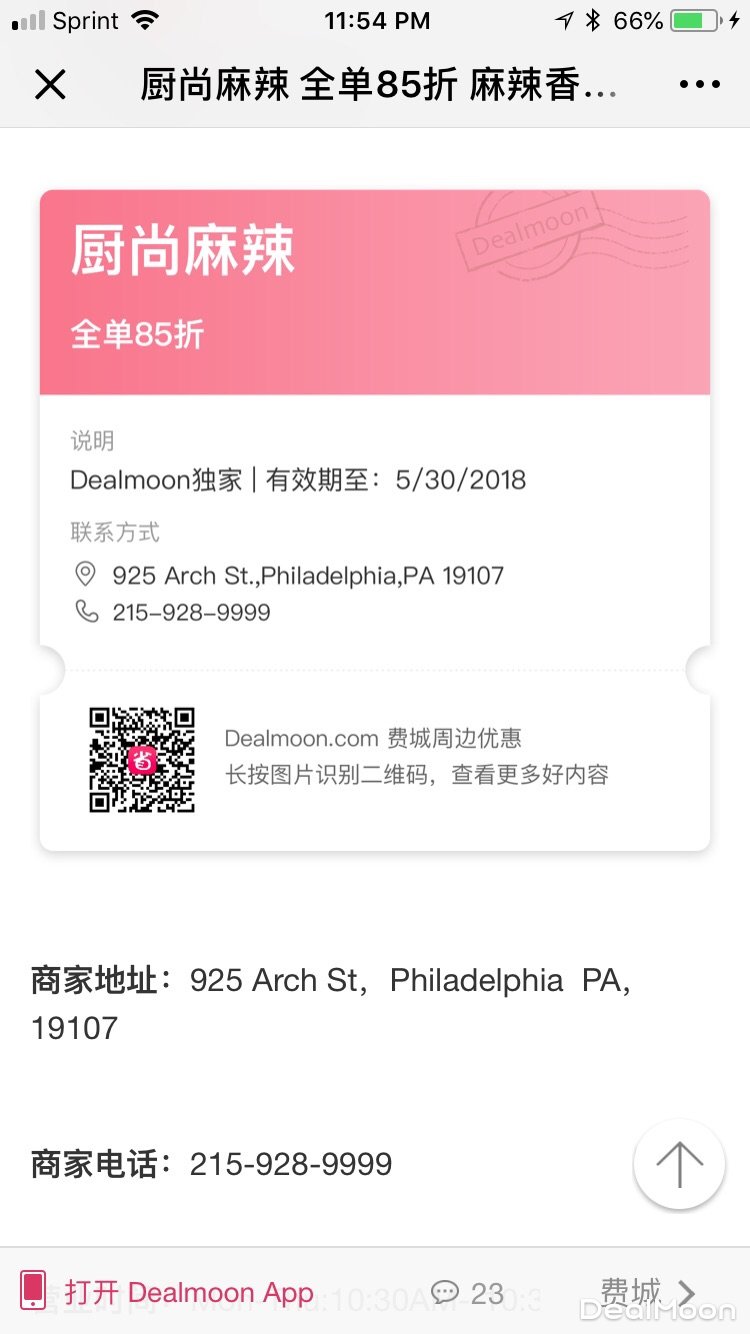Image resolution: width=750 pixels, height=1334 pixels.
Task: View the 23 comments
Action: (x=468, y=1293)
